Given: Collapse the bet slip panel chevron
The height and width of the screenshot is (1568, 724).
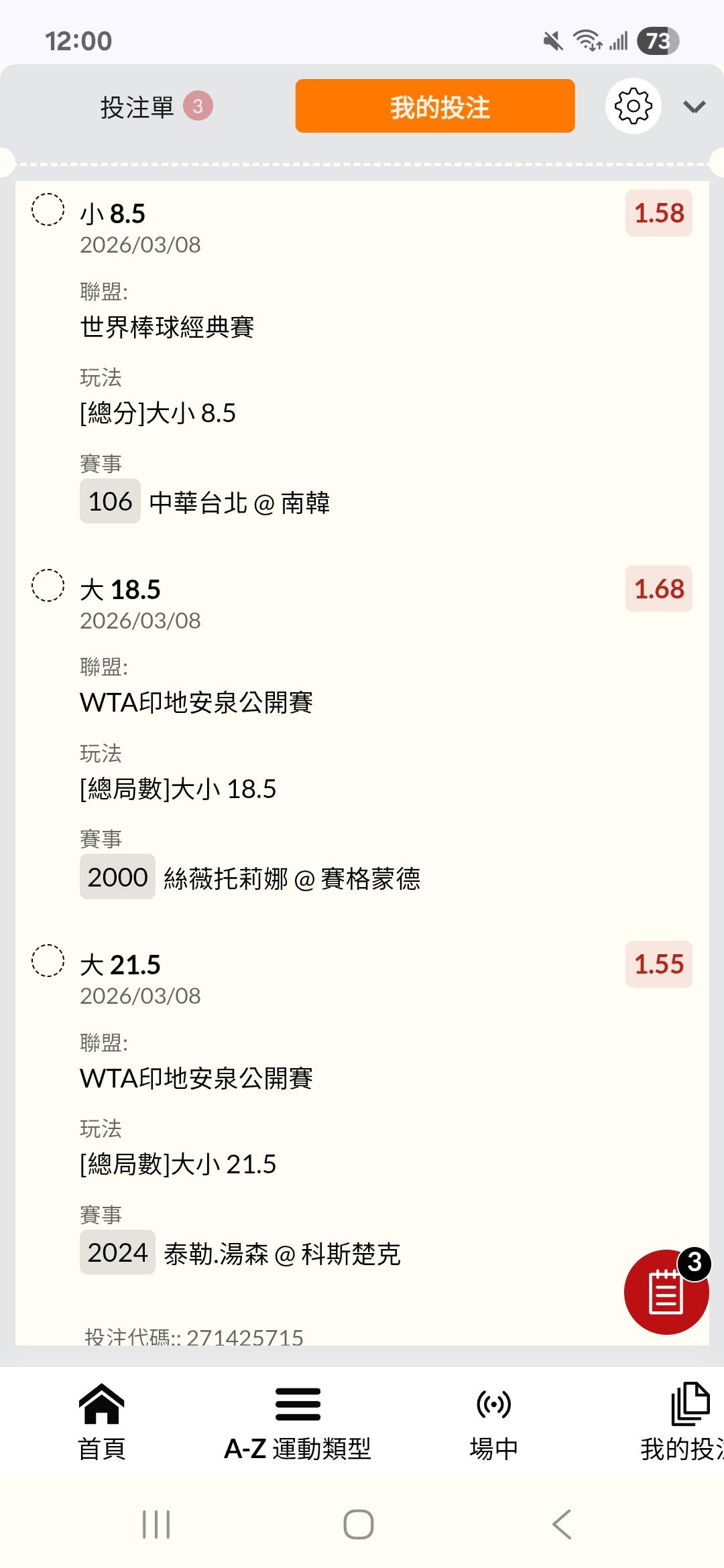Looking at the screenshot, I should pos(694,107).
